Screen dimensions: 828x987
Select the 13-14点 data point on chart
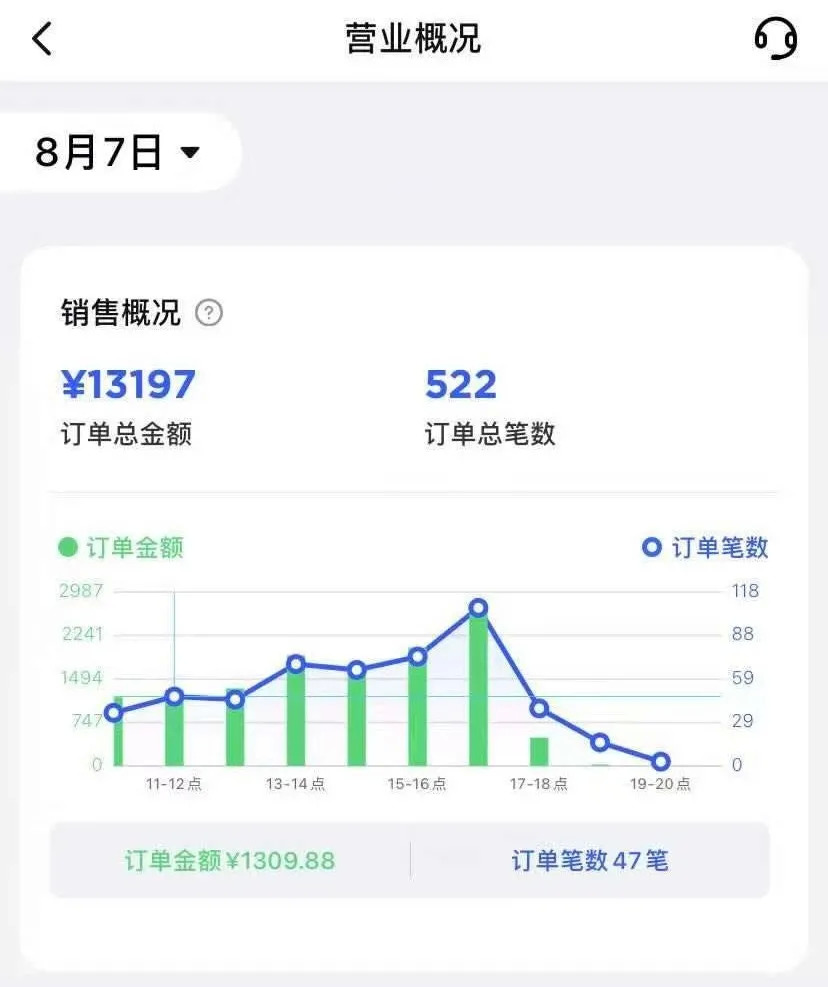tap(296, 664)
